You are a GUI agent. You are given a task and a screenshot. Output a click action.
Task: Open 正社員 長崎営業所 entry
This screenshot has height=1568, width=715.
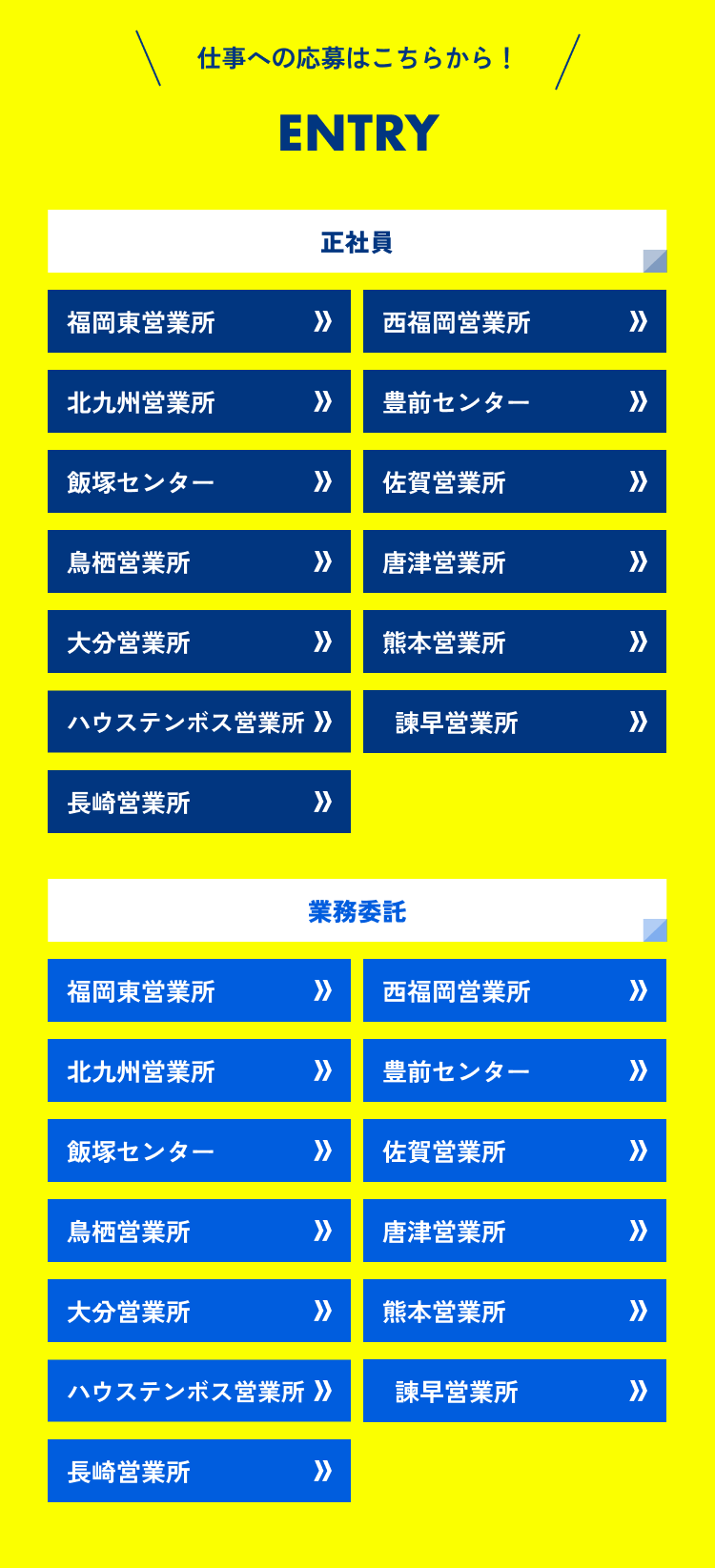199,803
